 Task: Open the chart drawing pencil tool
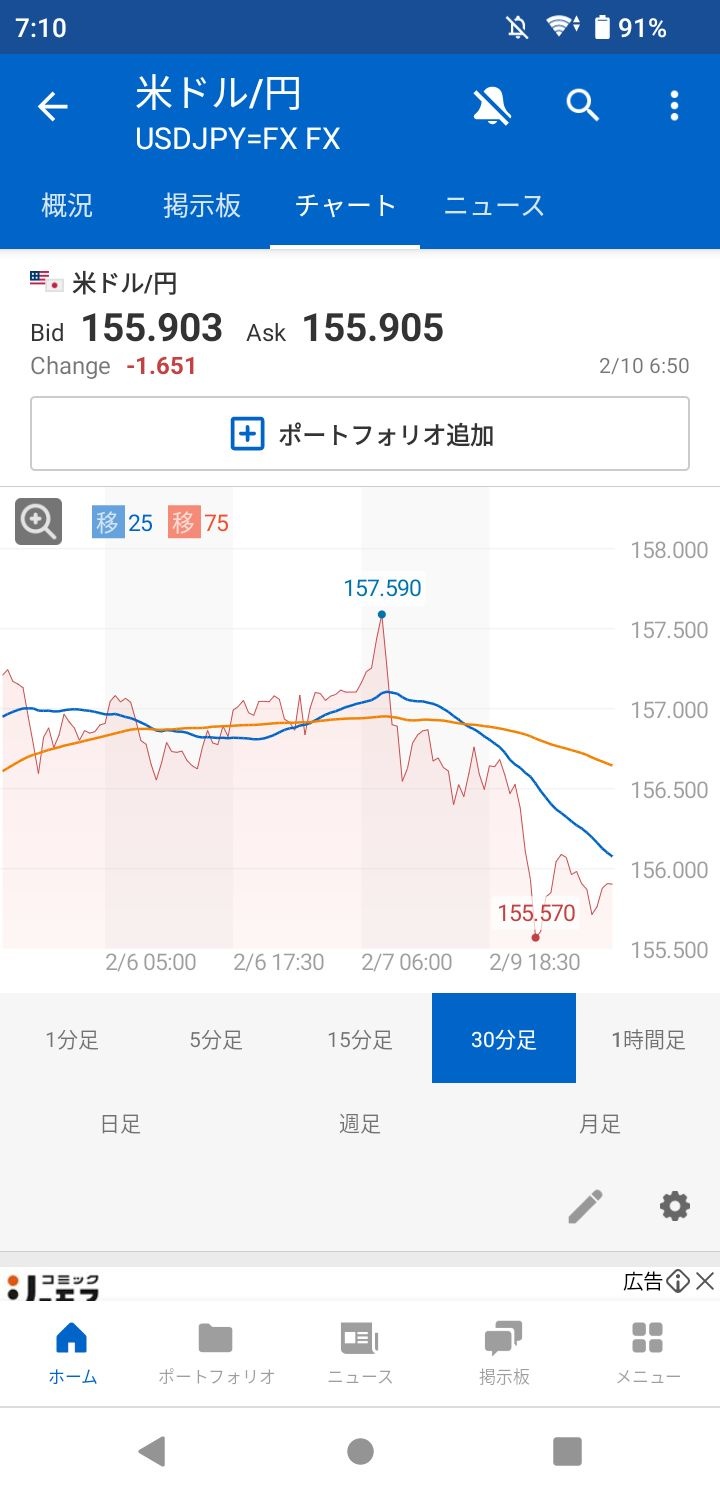click(x=586, y=1207)
